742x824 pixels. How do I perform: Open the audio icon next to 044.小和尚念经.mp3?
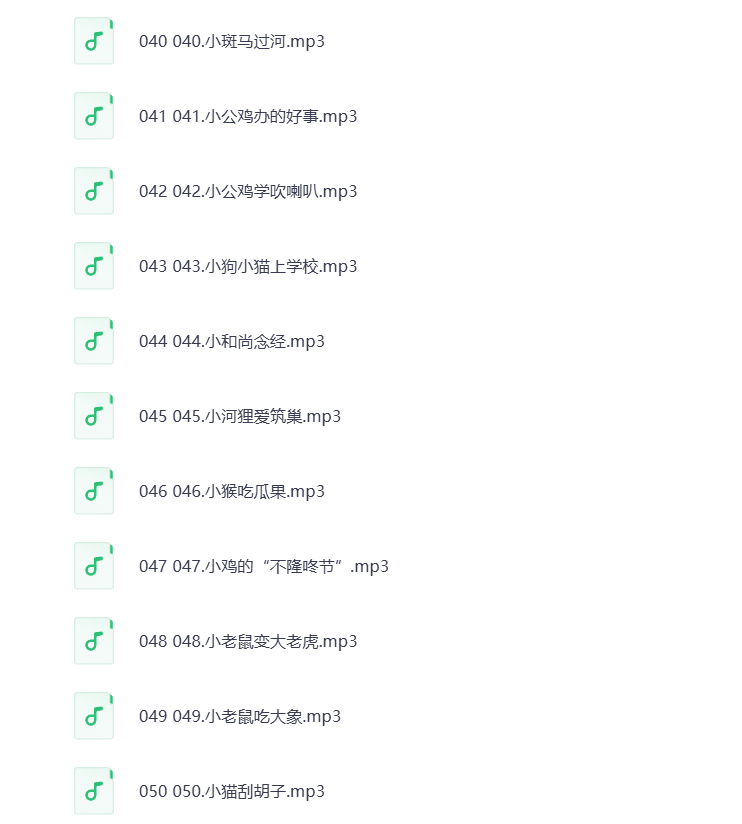click(93, 340)
